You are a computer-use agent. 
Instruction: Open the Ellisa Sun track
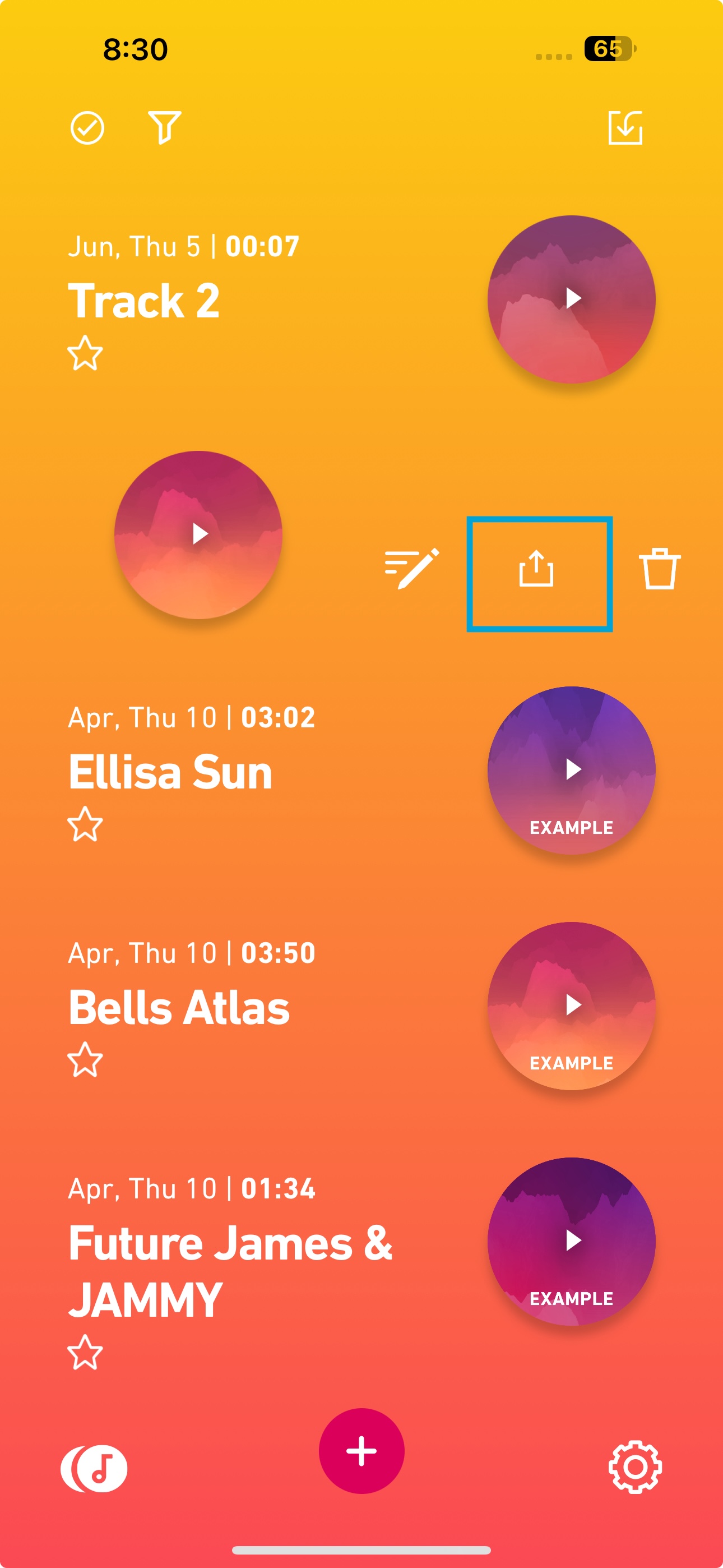pyautogui.click(x=170, y=772)
